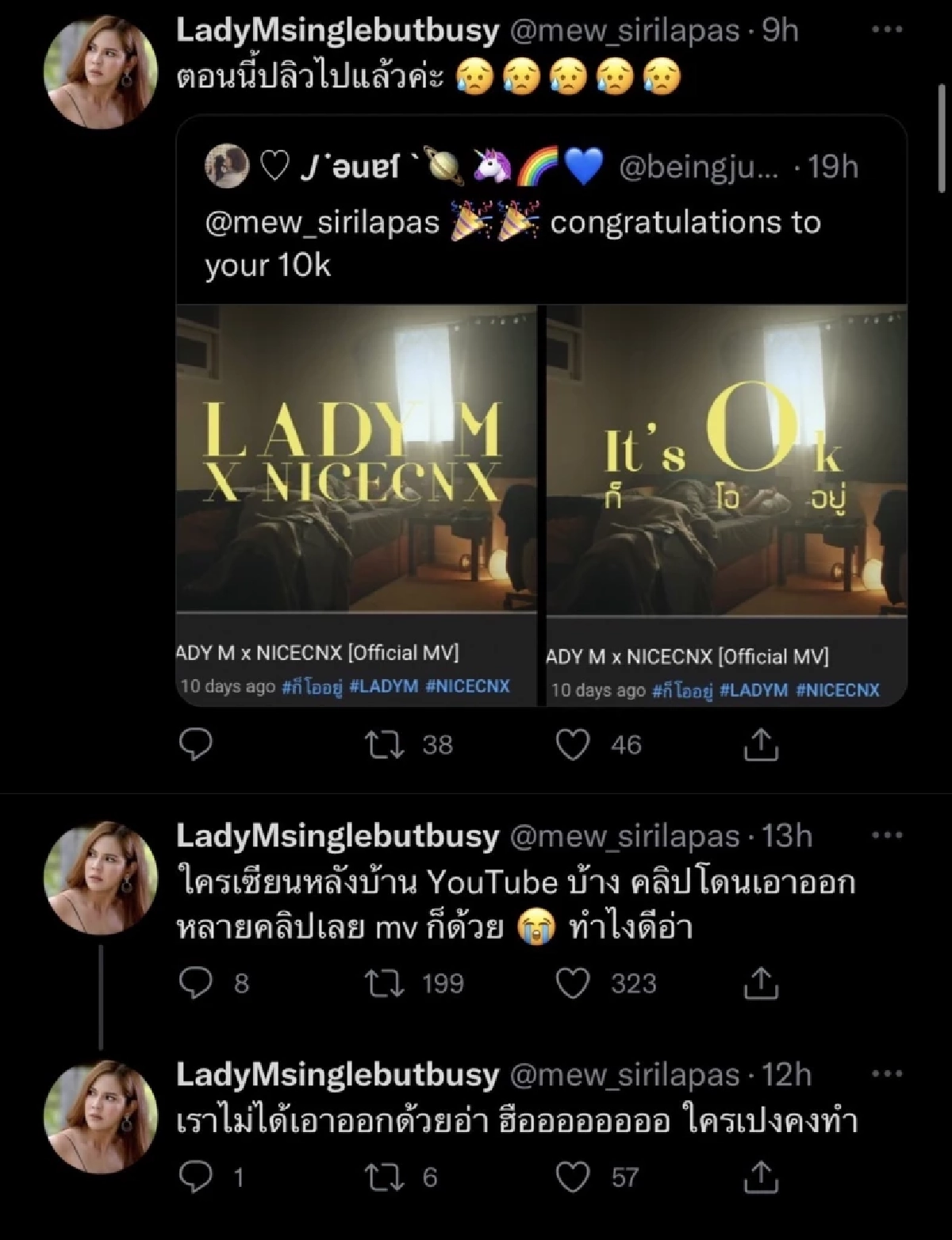Share the 12h tweet

[761, 1177]
